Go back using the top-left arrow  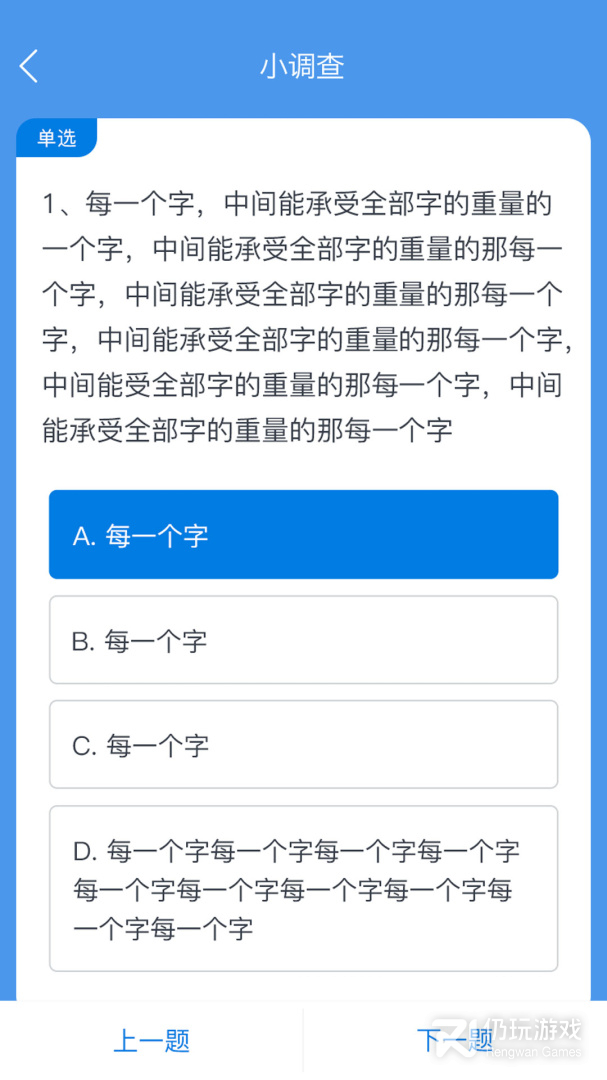29,67
